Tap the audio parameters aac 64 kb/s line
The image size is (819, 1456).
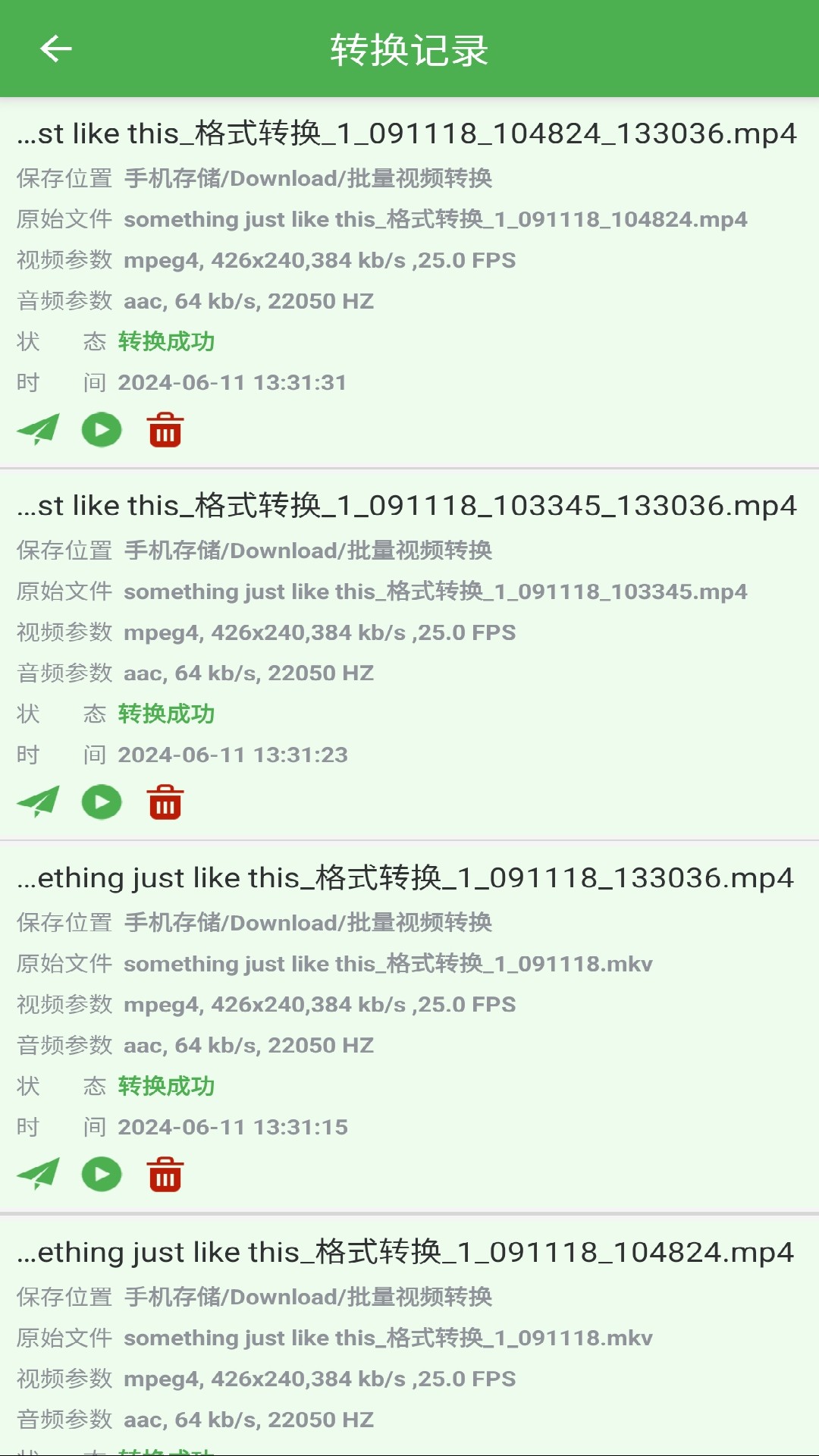coord(249,301)
